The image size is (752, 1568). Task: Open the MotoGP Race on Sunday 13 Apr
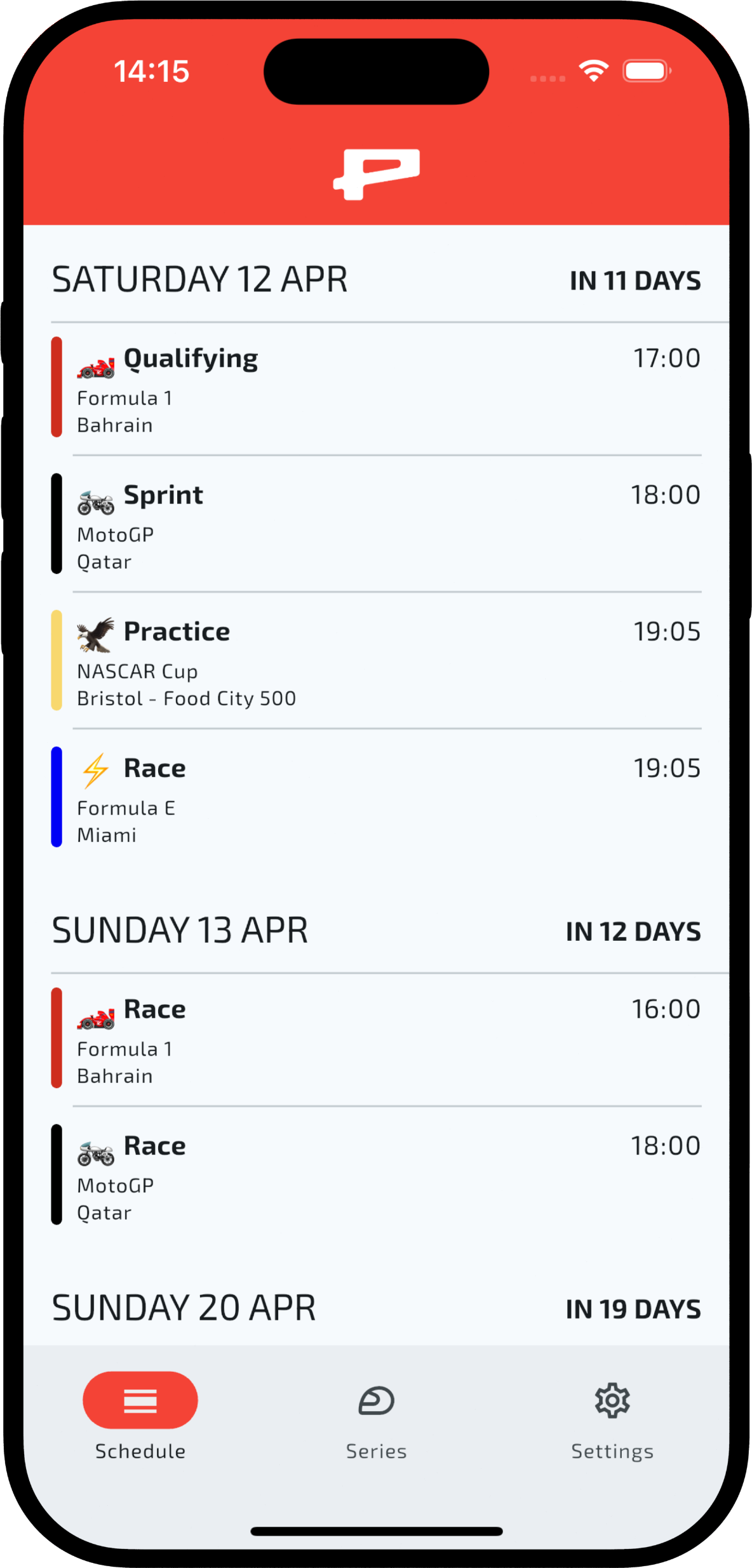376,1174
